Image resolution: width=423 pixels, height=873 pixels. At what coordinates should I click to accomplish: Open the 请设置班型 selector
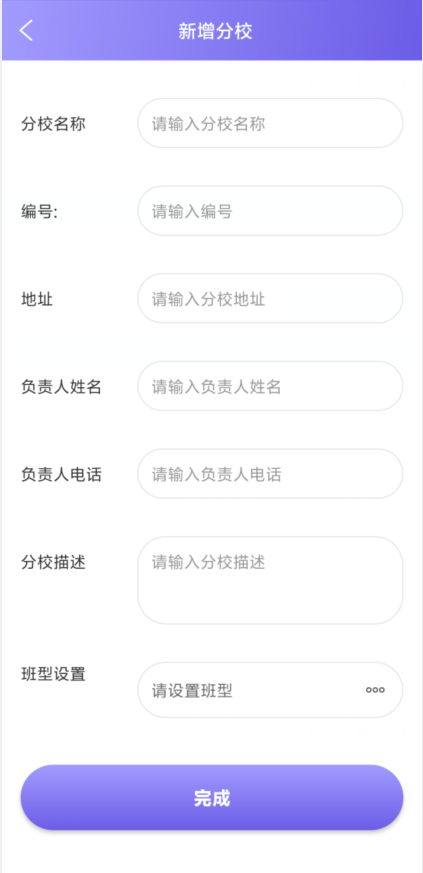click(x=270, y=690)
